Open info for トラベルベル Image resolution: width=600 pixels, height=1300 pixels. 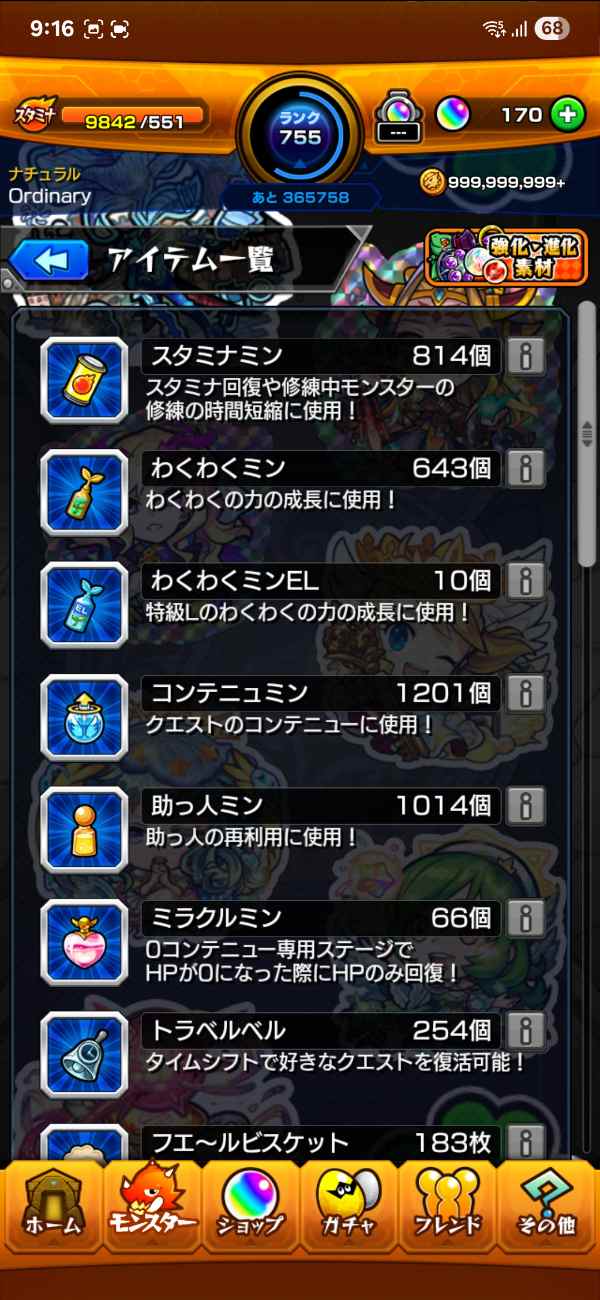[x=526, y=1031]
